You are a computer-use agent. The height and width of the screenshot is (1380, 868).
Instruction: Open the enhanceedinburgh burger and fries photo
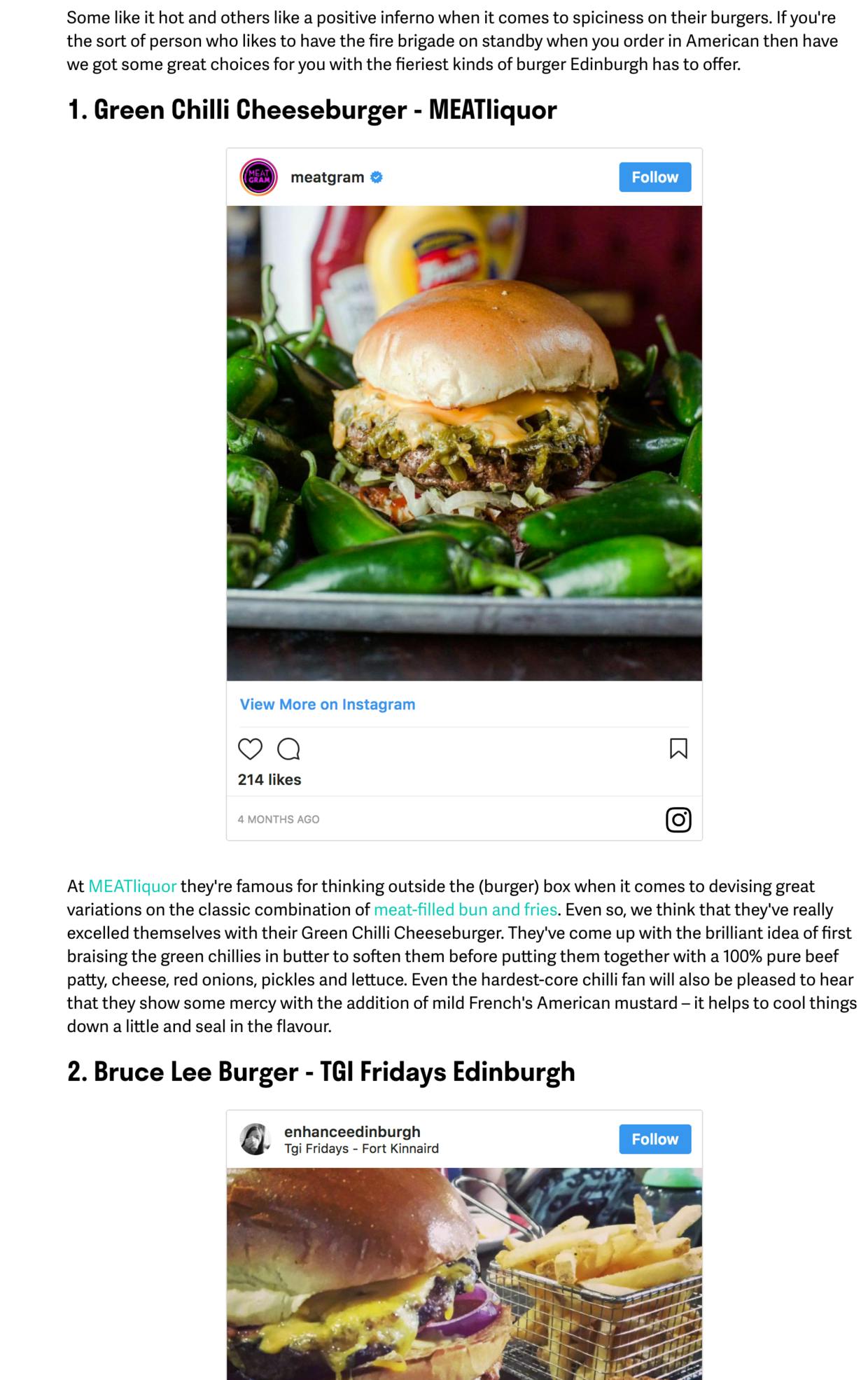[x=464, y=1274]
